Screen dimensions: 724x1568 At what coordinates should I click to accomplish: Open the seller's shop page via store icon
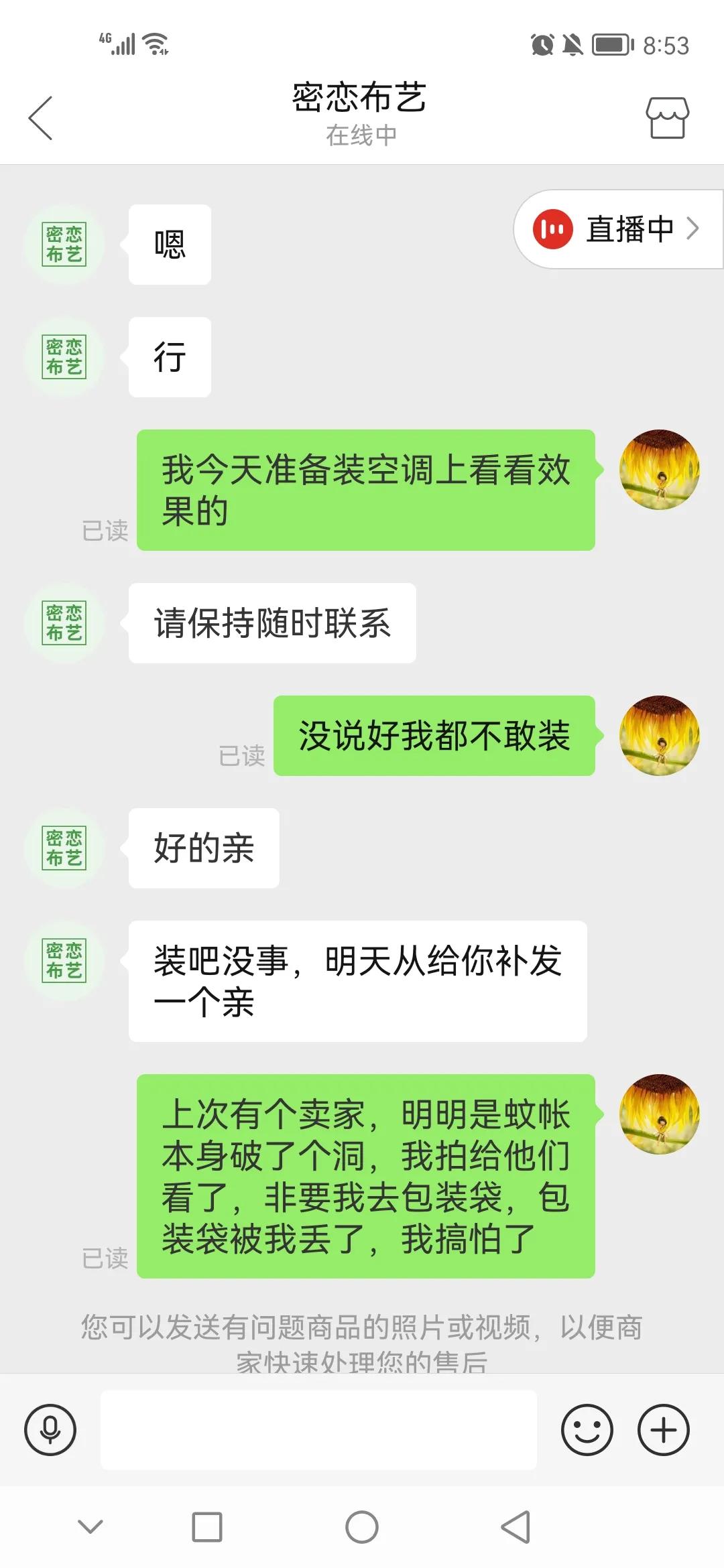point(667,117)
